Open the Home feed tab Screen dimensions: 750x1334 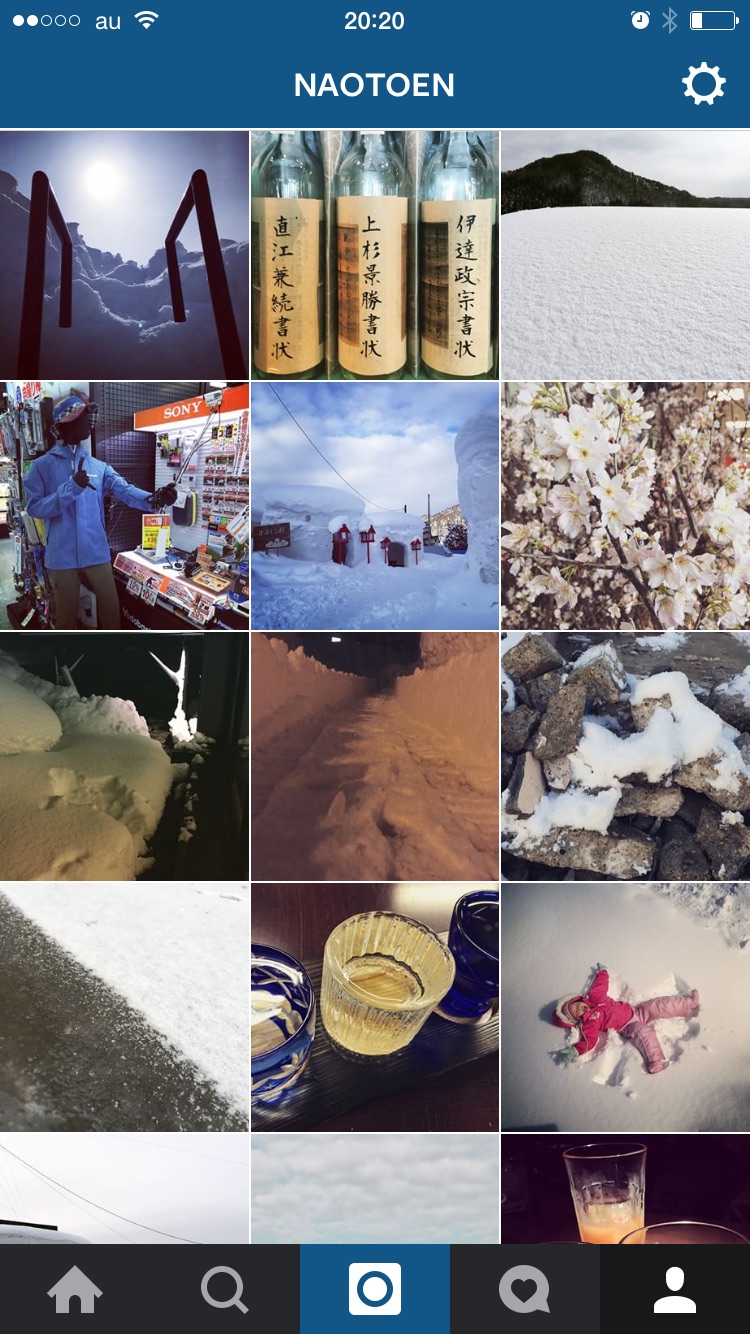click(x=75, y=1289)
